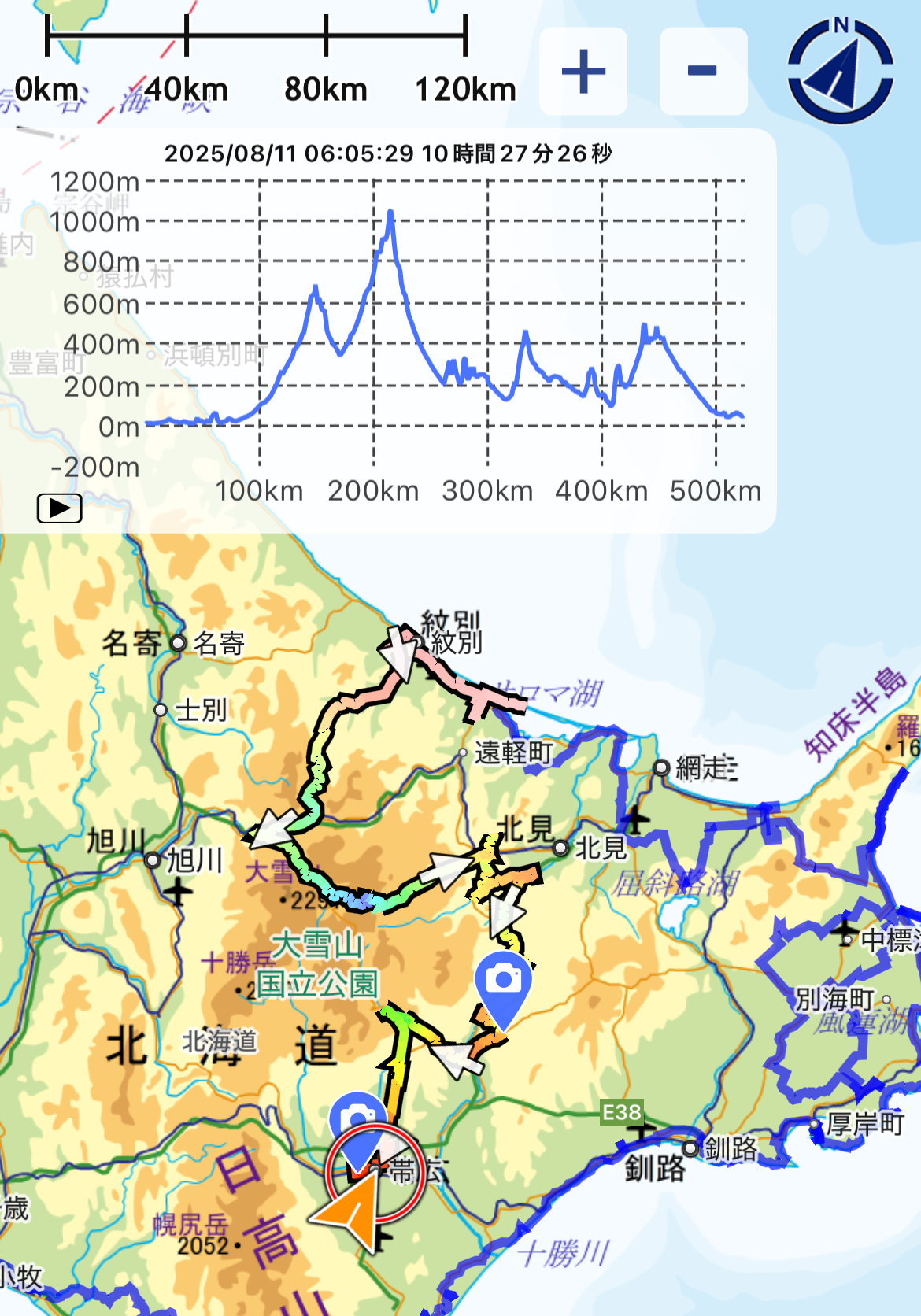The image size is (921, 1316).
Task: Tap the compass to reset north
Action: tap(840, 71)
